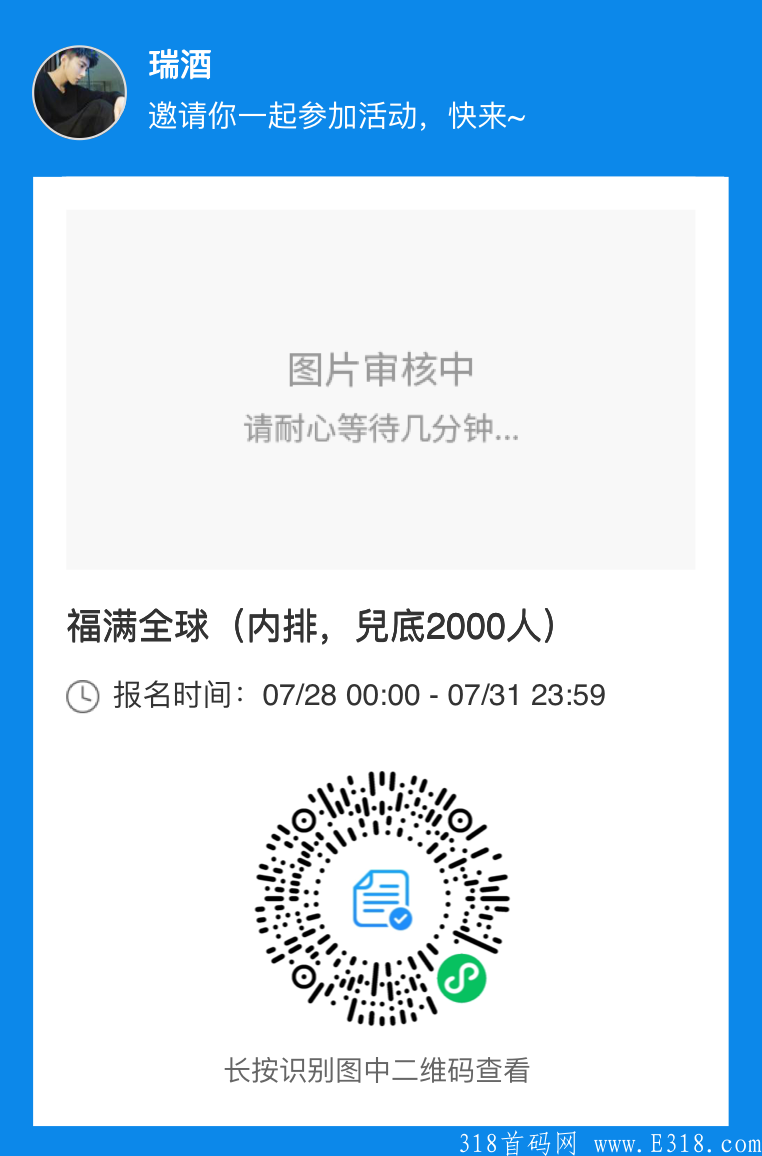Tap the blue checkmark badge on document icon

pyautogui.click(x=401, y=920)
